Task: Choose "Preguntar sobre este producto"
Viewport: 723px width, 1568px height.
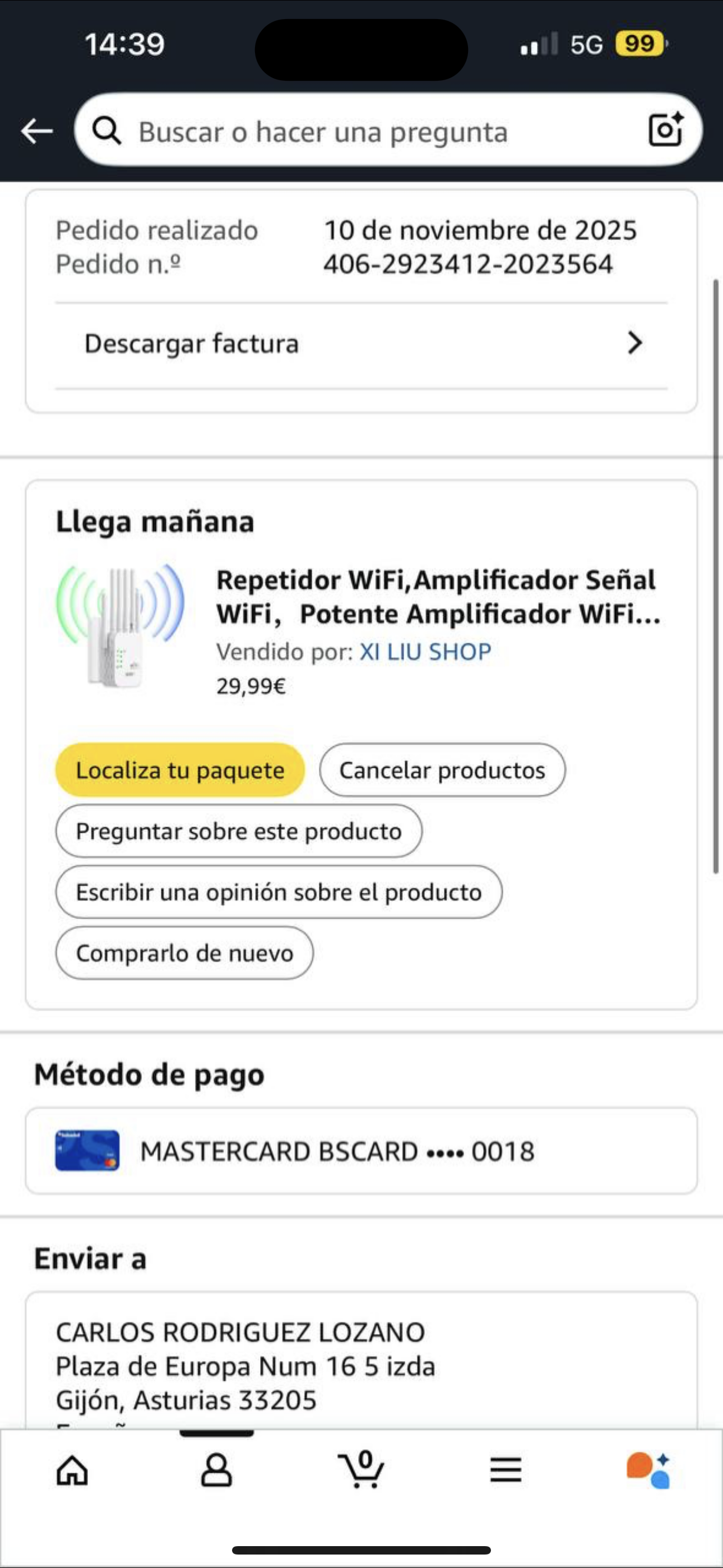Action: 239,831
